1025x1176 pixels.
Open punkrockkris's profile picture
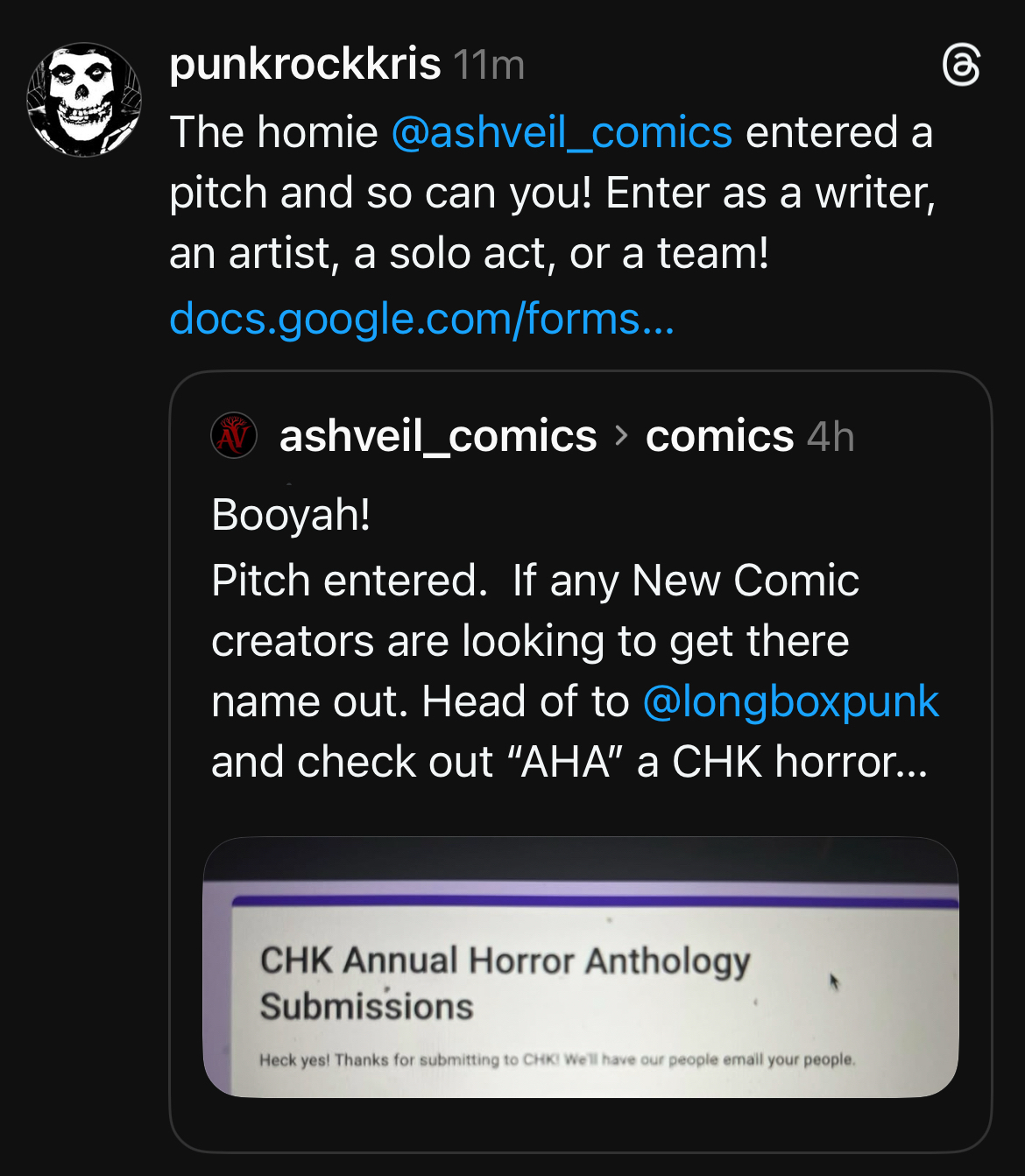pos(84,100)
